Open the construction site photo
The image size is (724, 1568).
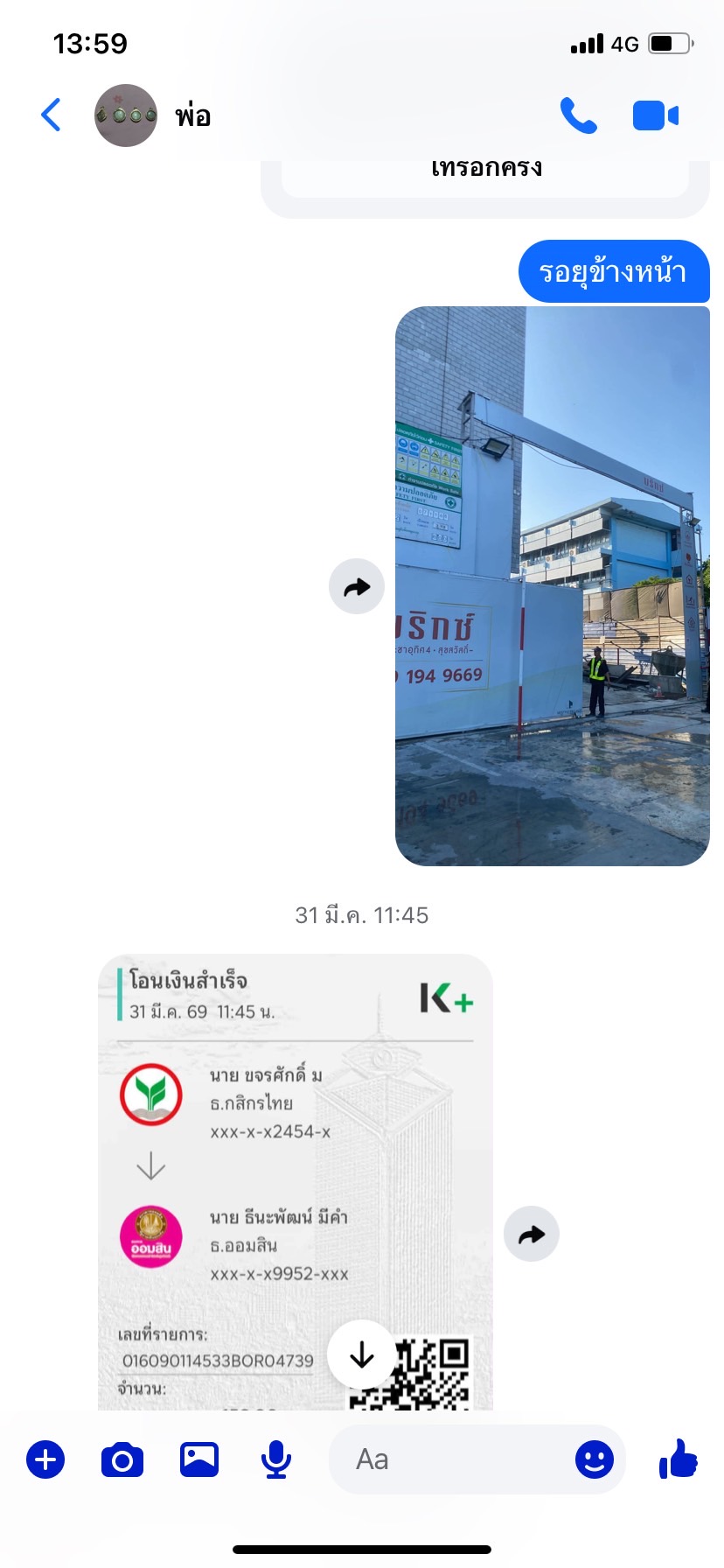click(x=553, y=585)
